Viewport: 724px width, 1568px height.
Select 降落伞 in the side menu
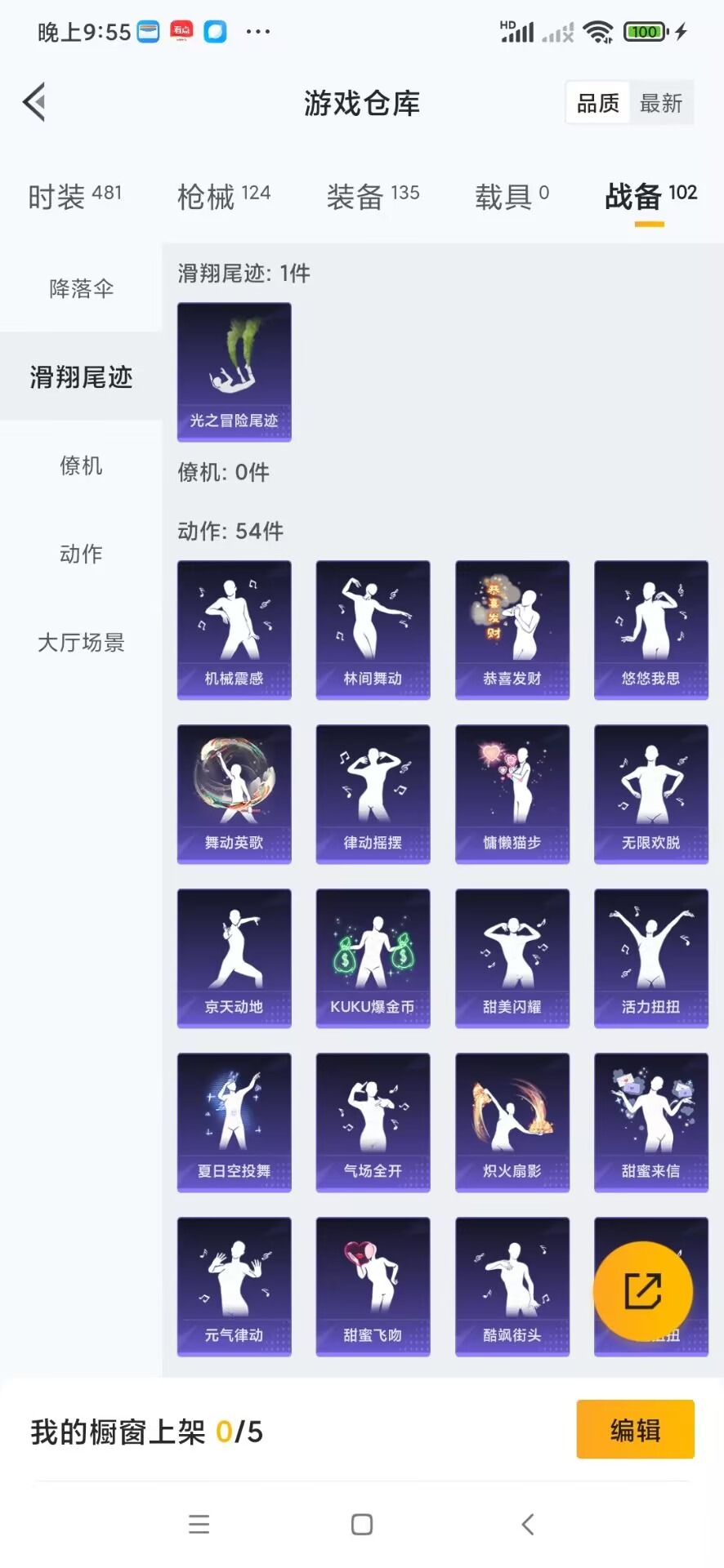pos(81,288)
